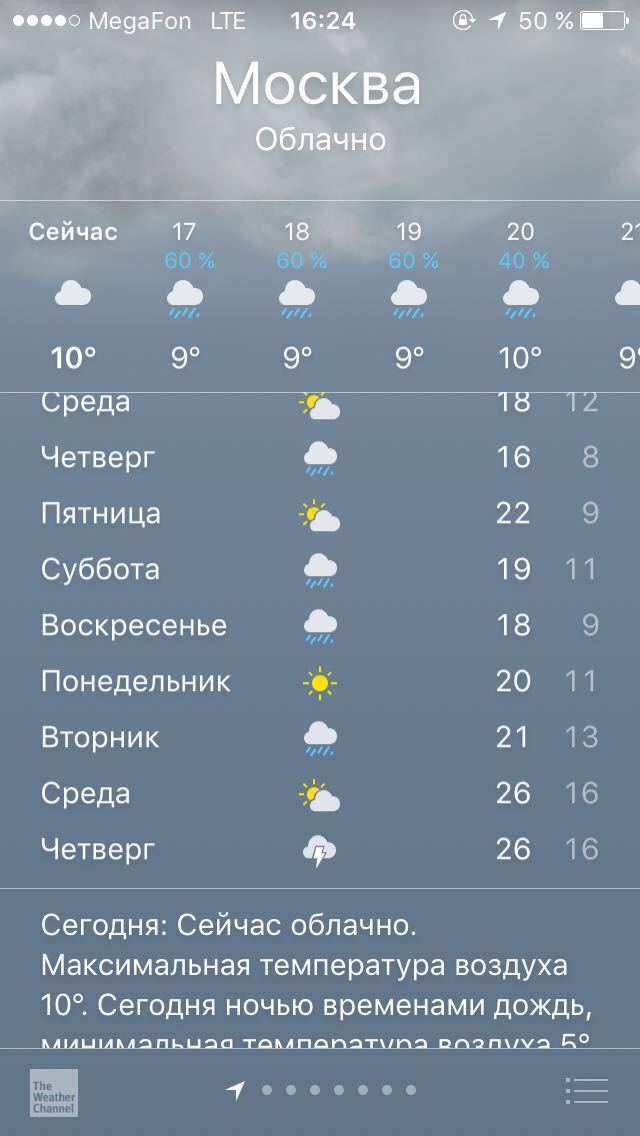
Task: Open The Weather Channel link
Action: click(54, 1092)
